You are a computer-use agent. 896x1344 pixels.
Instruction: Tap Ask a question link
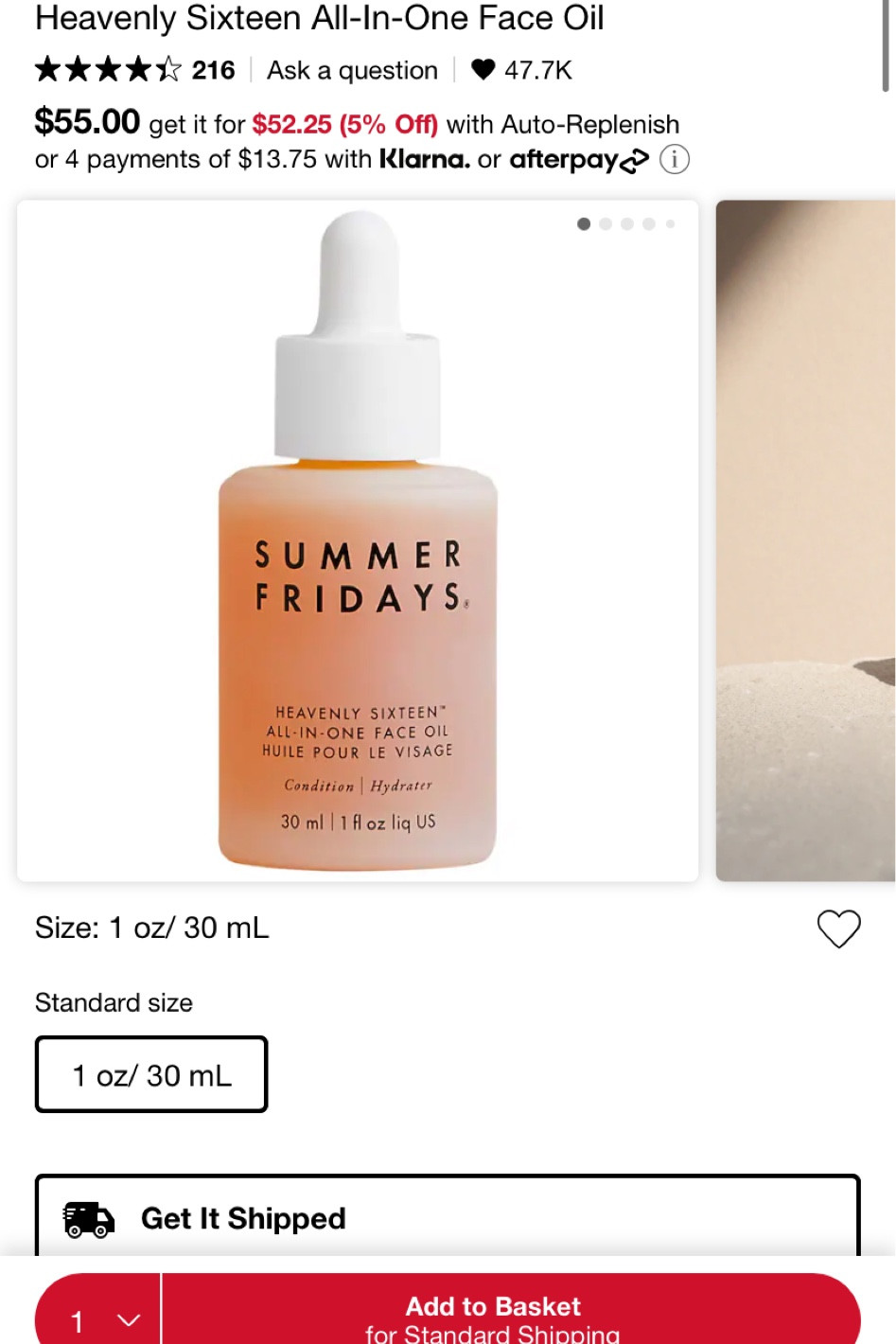[352, 70]
